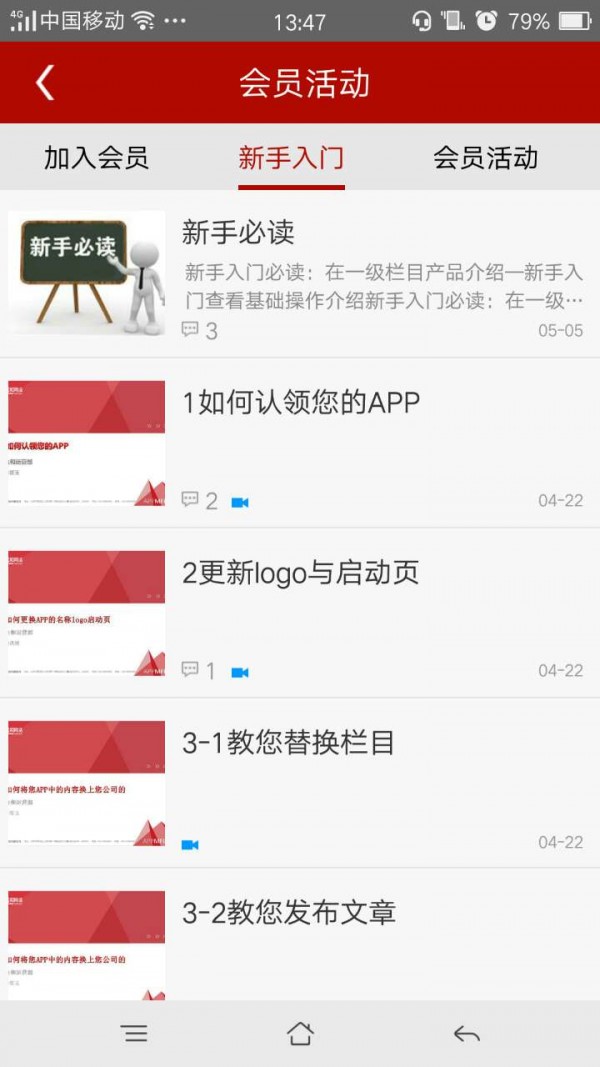Tap the system menu button
This screenshot has width=600, height=1067.
pyautogui.click(x=134, y=1034)
